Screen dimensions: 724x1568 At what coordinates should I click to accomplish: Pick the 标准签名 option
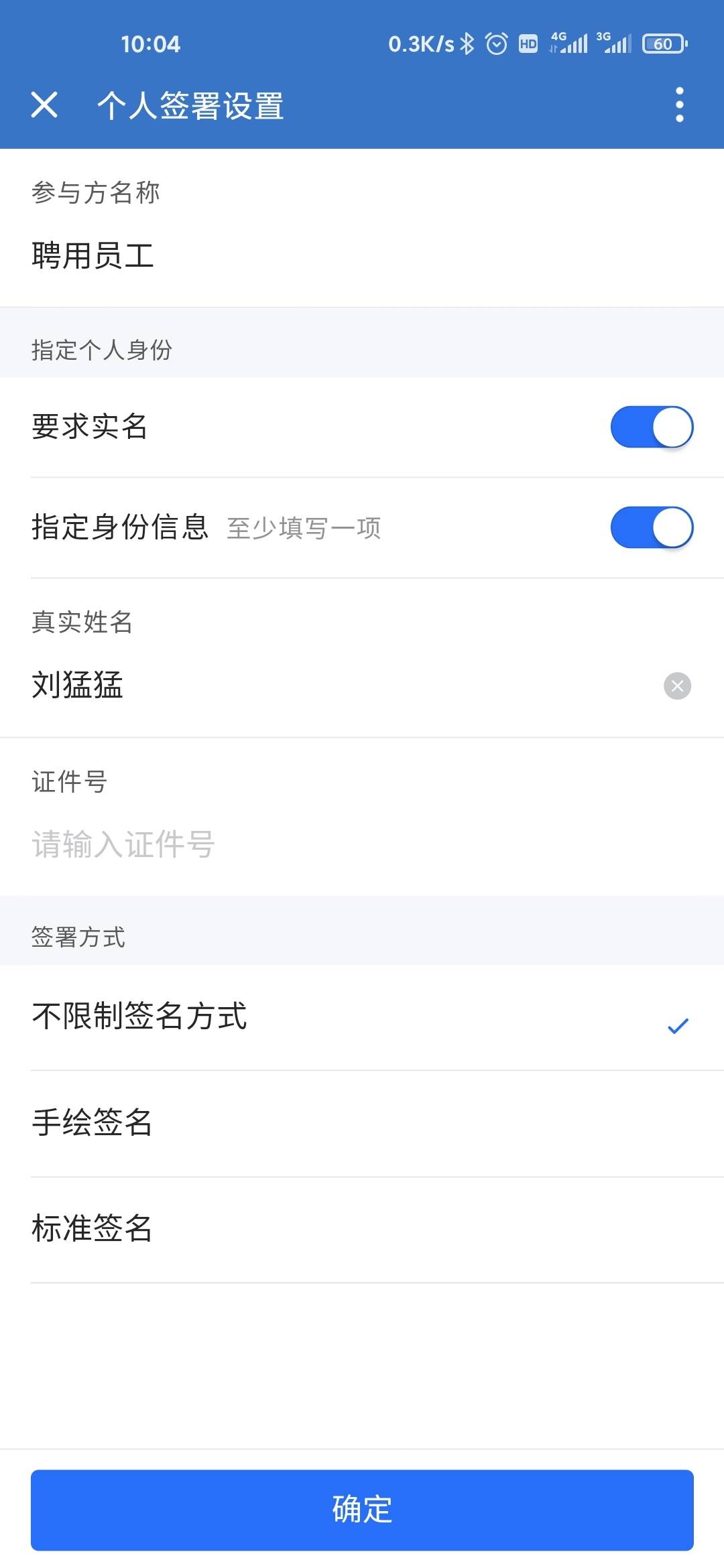[362, 1228]
